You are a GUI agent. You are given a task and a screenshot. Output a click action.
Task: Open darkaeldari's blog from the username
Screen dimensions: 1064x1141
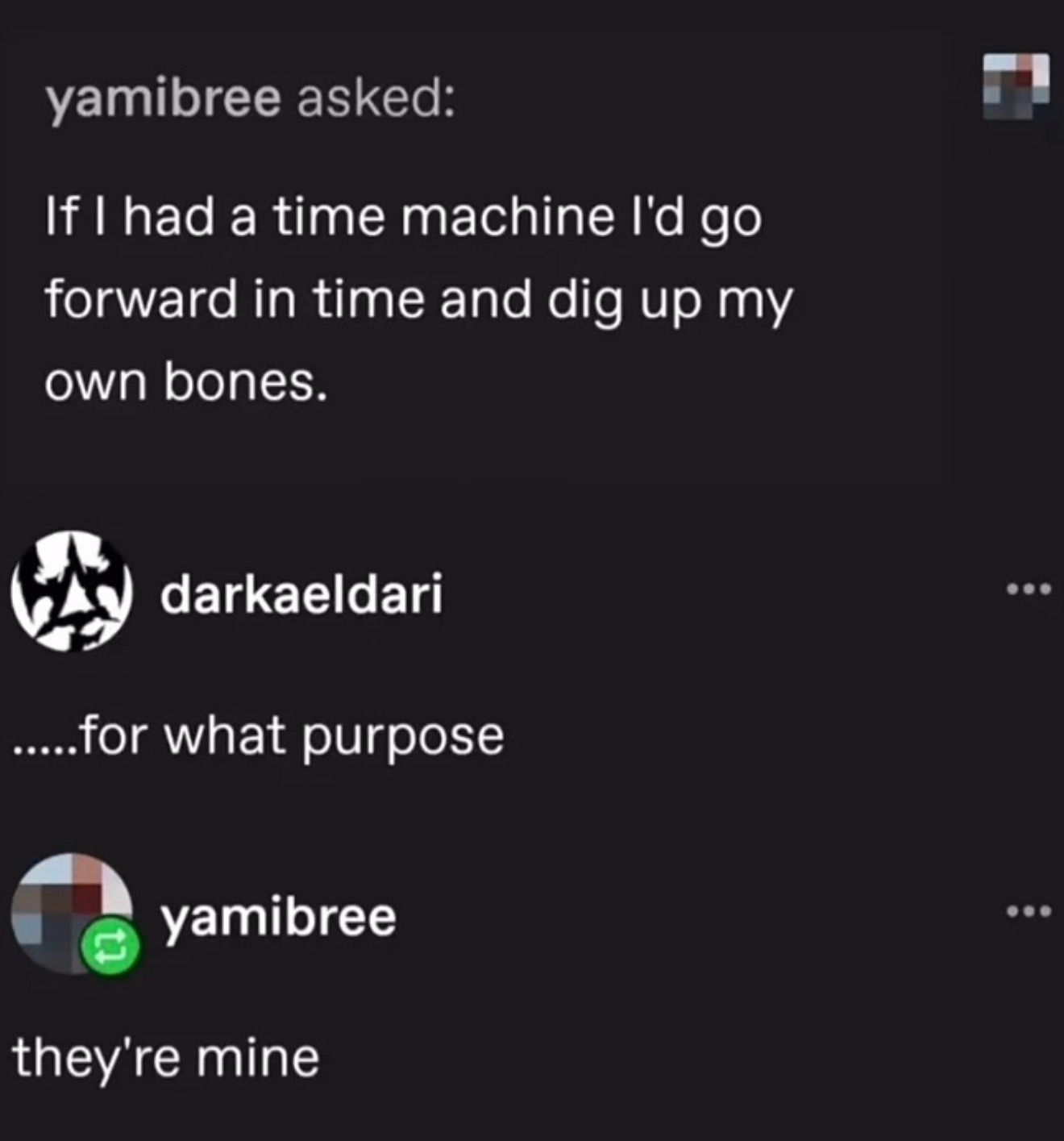click(x=301, y=595)
